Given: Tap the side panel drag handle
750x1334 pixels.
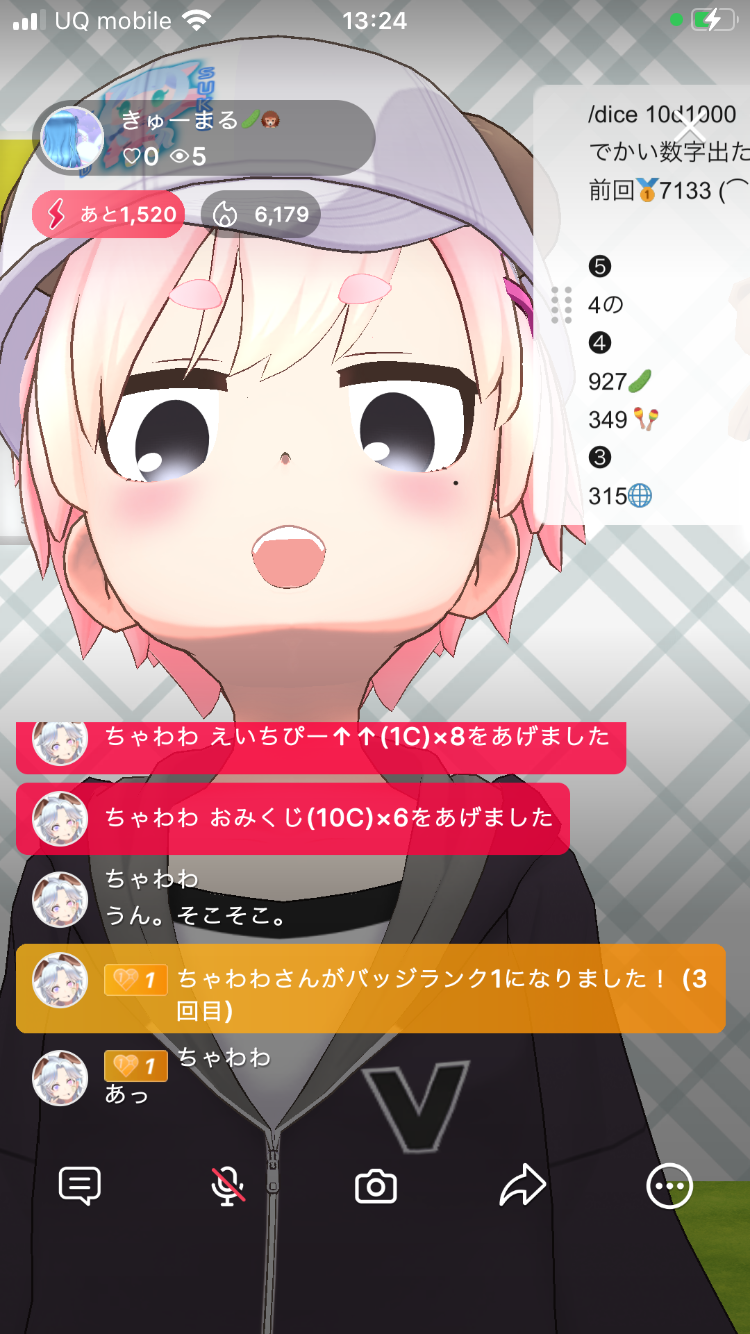Looking at the screenshot, I should (x=561, y=304).
